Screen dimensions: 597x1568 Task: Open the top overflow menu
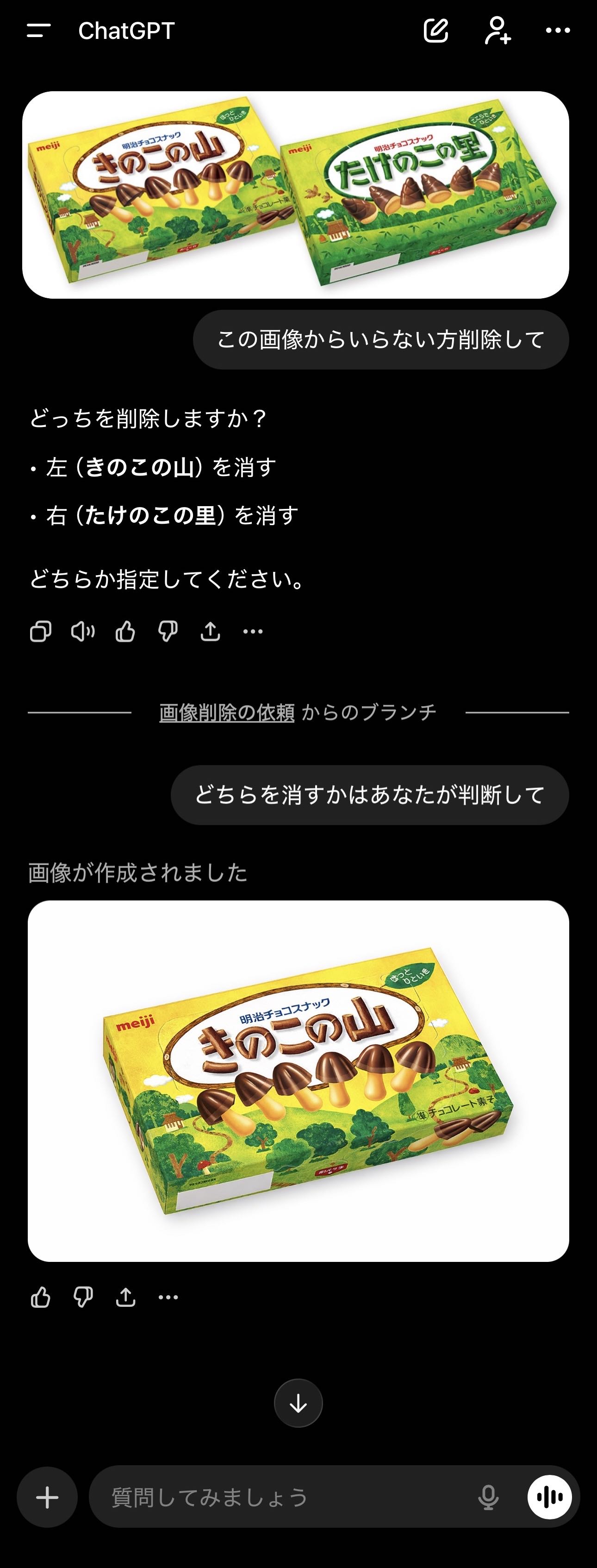pos(558,31)
